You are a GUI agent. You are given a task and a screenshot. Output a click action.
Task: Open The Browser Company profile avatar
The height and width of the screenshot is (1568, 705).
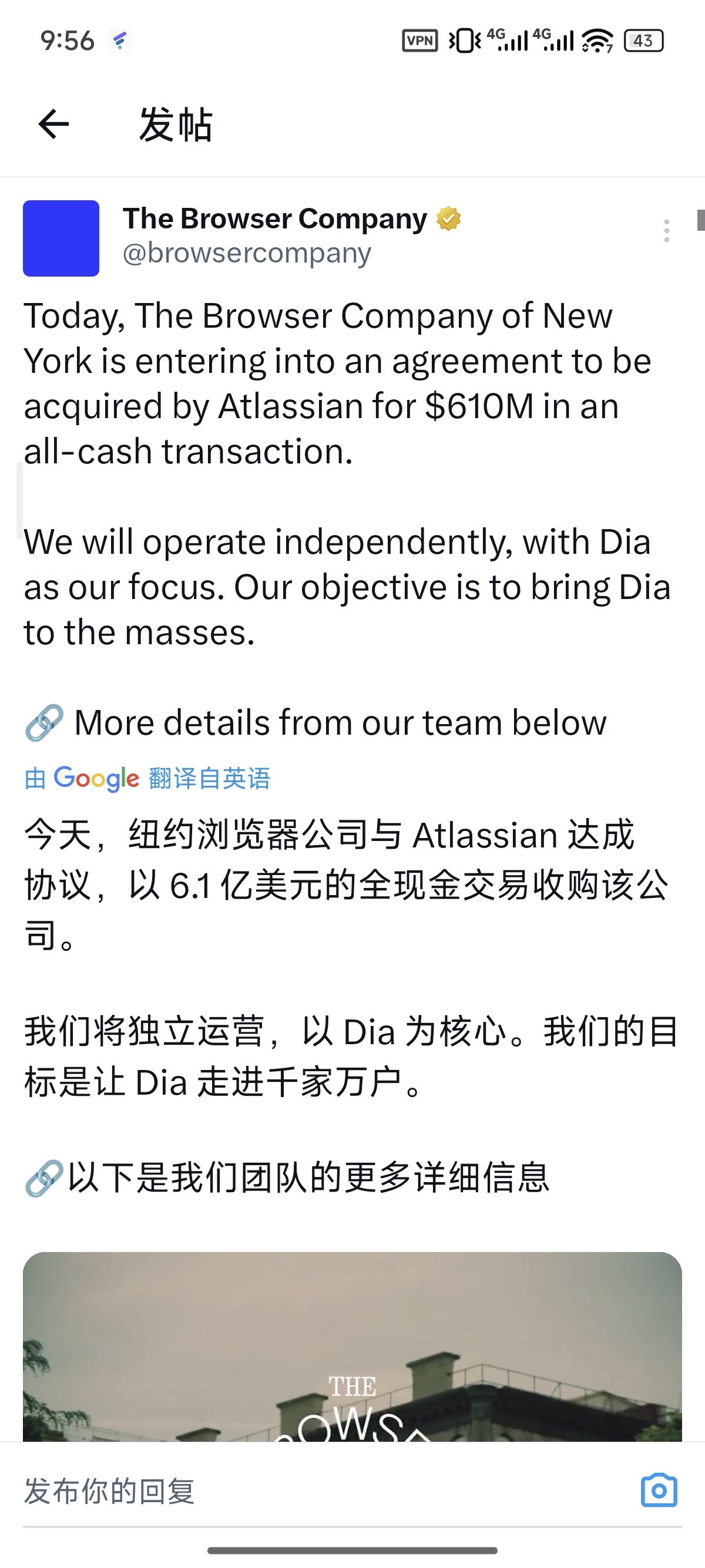[61, 238]
